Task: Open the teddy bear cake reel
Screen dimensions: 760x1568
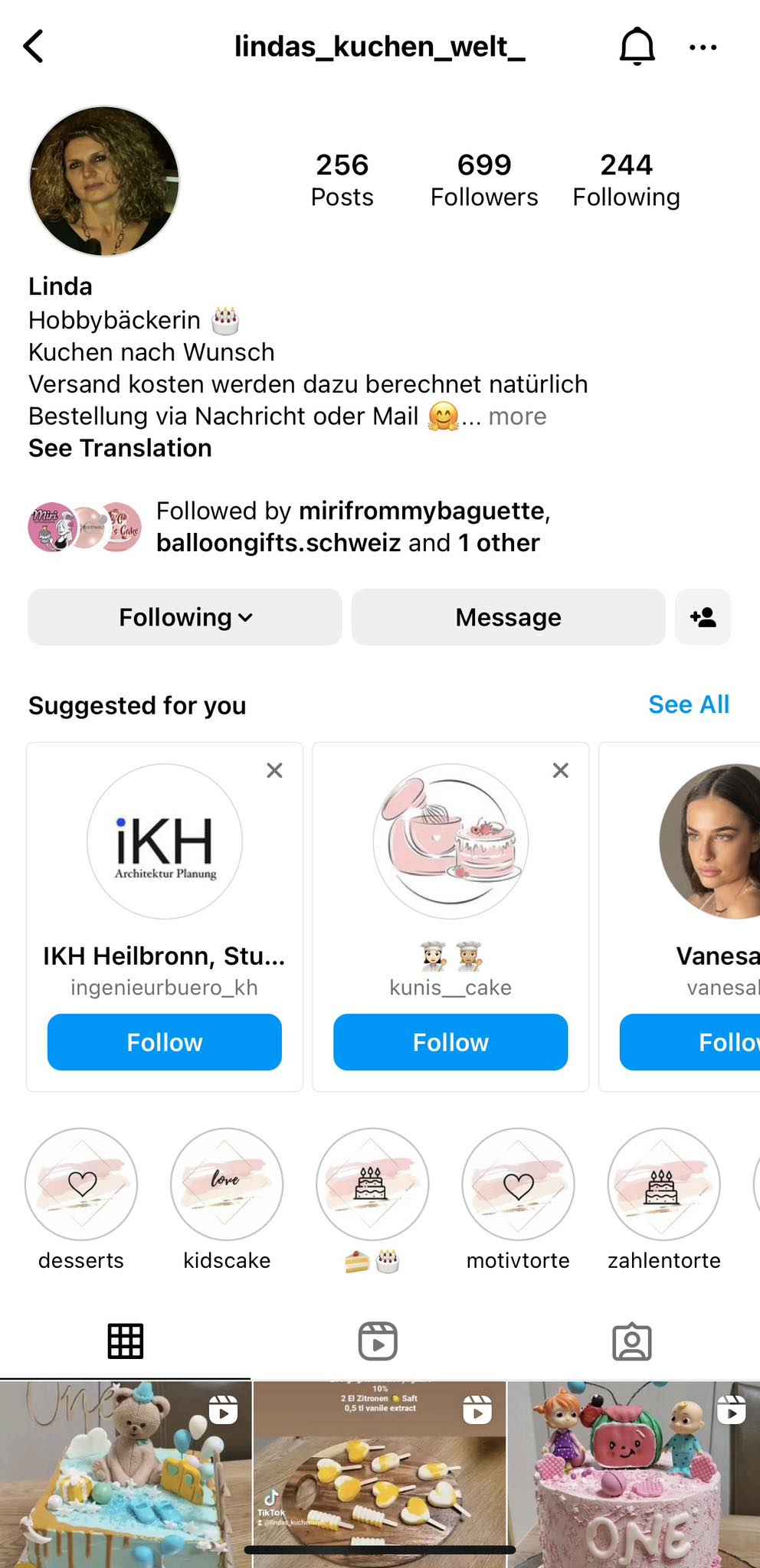Action: point(125,1474)
